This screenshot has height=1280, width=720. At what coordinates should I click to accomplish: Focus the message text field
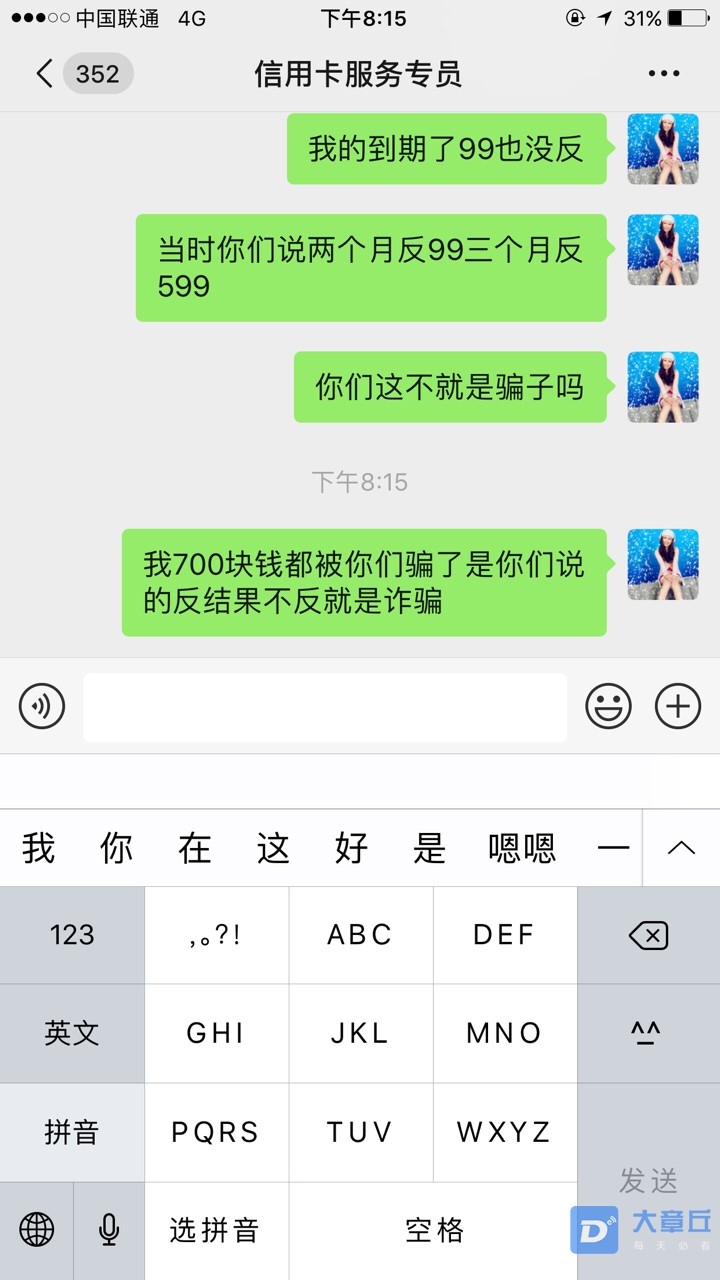pyautogui.click(x=325, y=707)
